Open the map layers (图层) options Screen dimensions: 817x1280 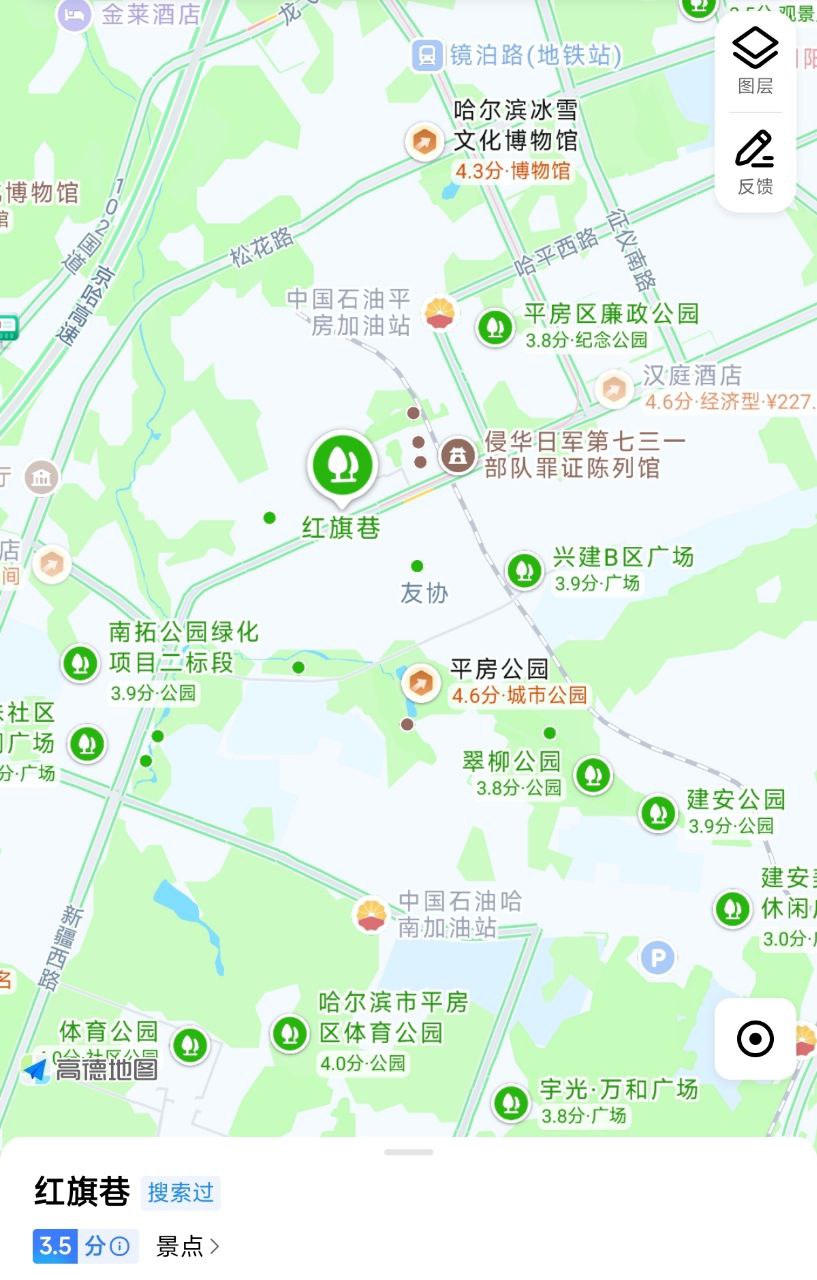[755, 60]
